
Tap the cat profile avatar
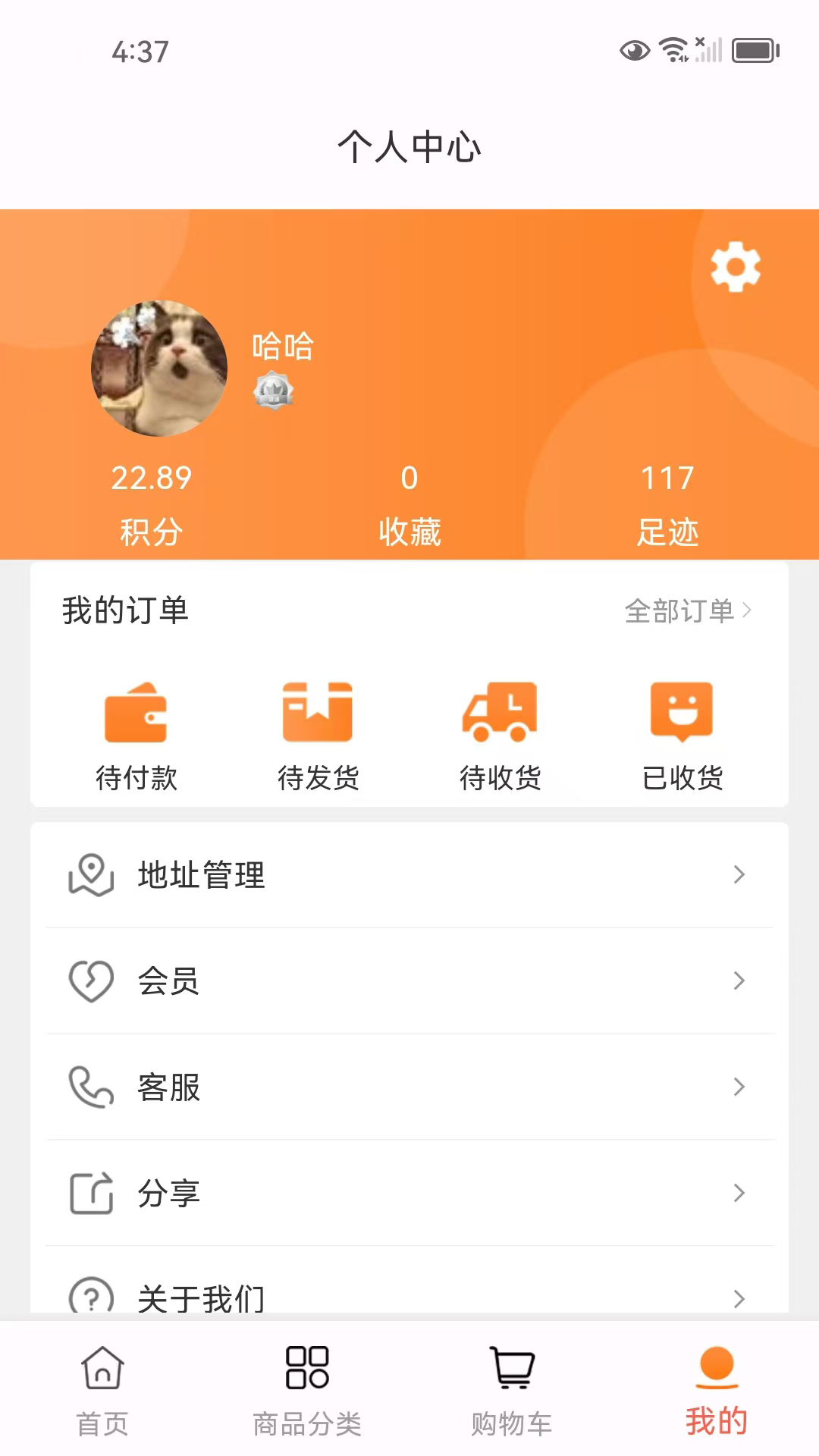pyautogui.click(x=159, y=369)
